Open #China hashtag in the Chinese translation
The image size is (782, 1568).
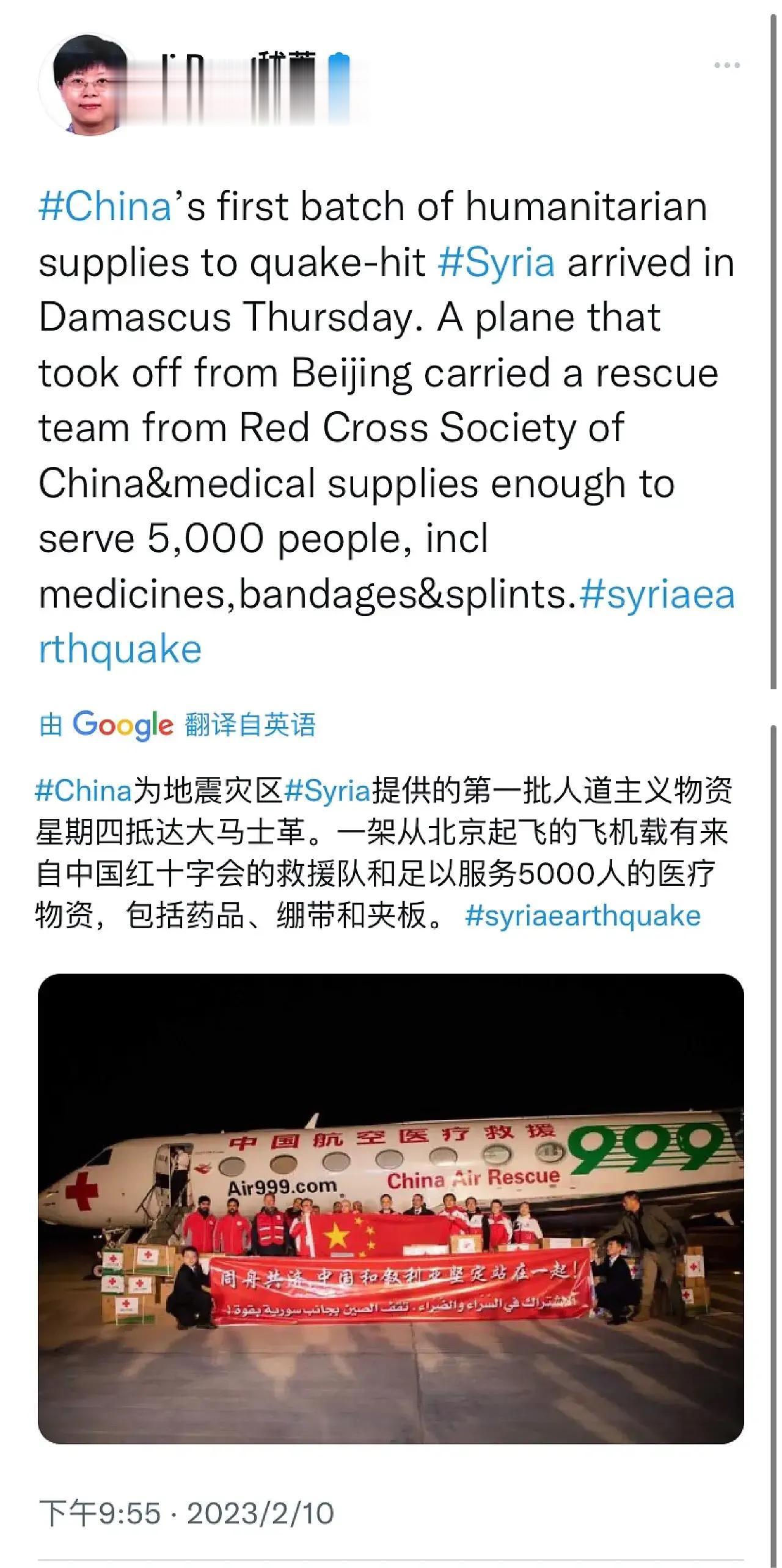tap(84, 790)
